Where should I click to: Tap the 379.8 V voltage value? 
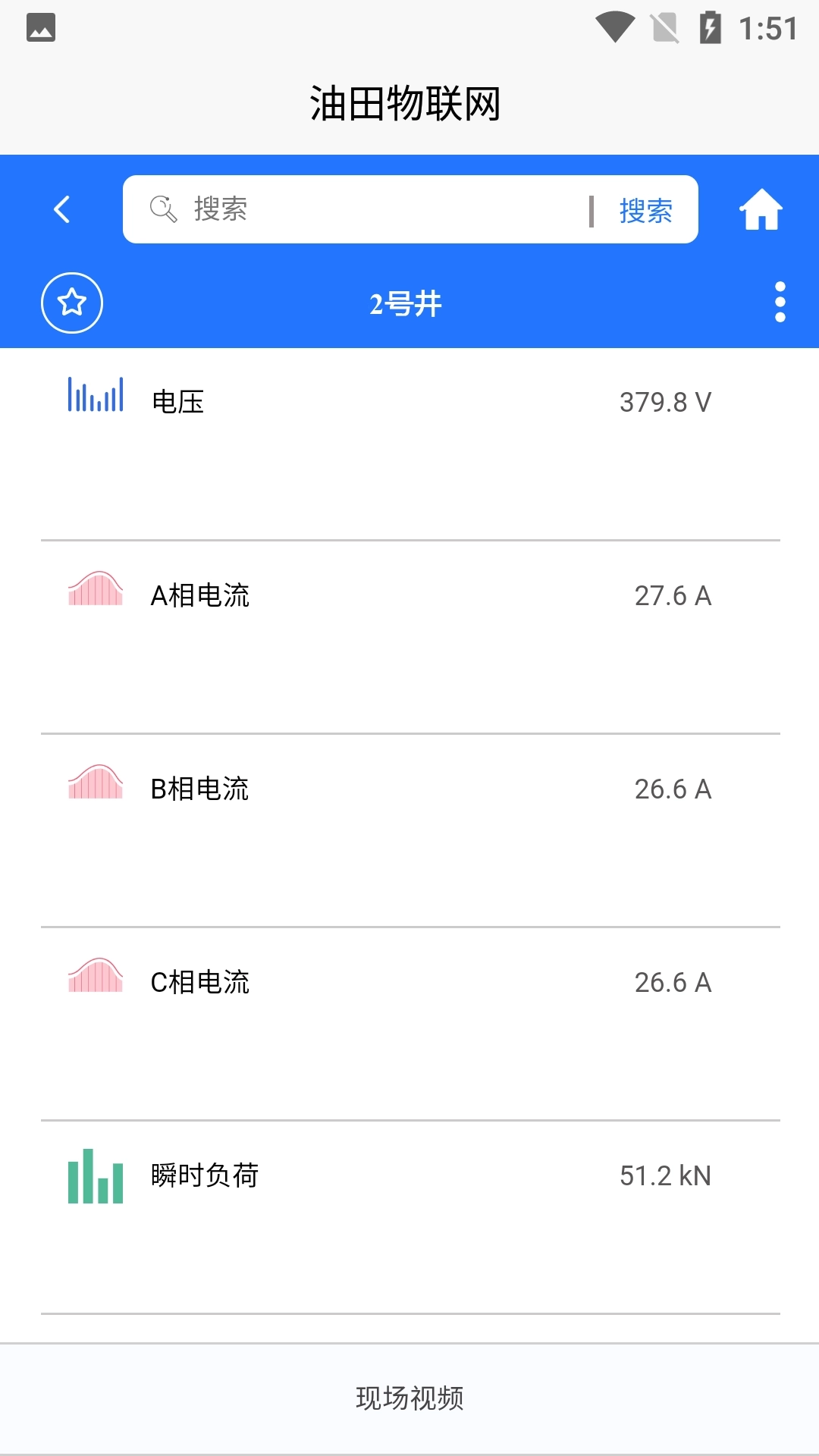(x=665, y=401)
